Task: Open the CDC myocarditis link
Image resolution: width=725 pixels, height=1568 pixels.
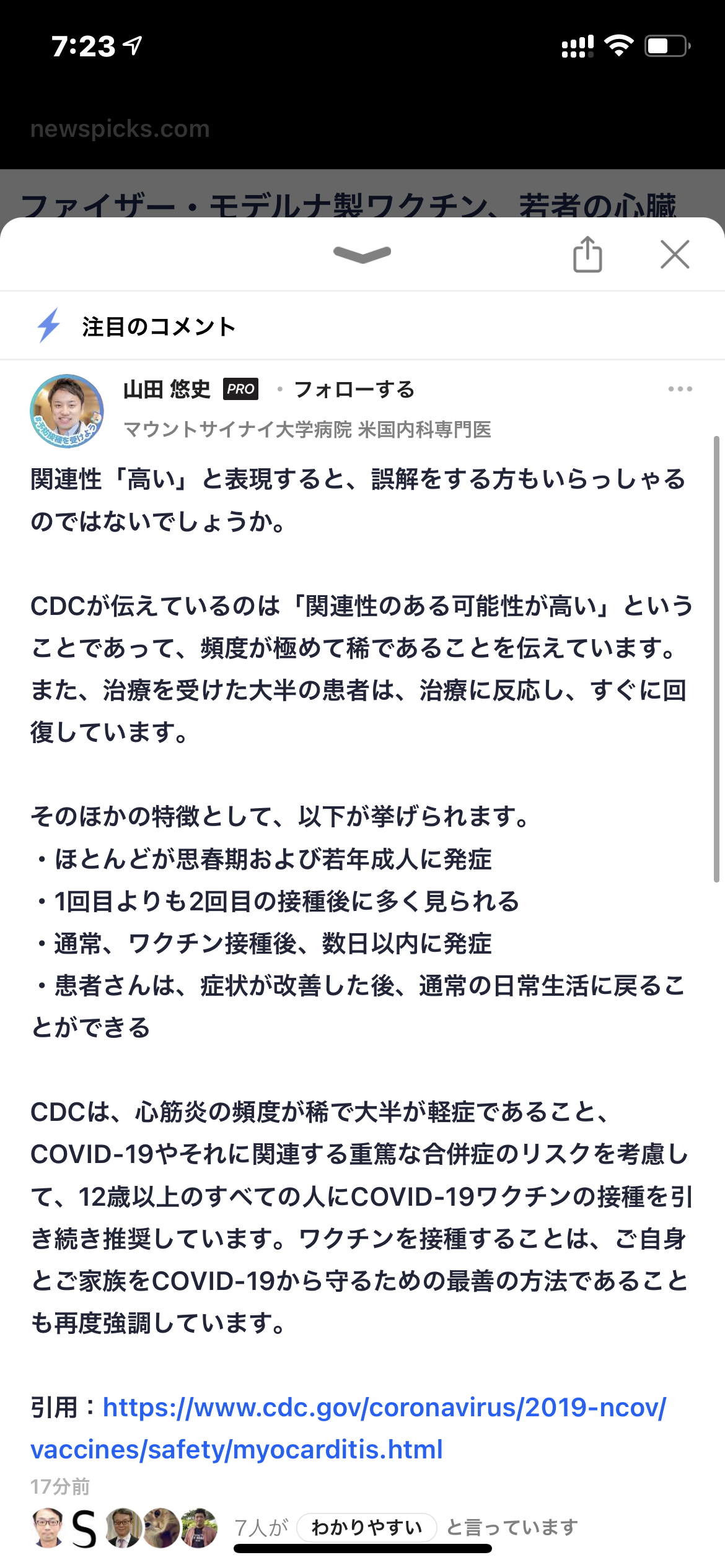Action: pyautogui.click(x=347, y=1428)
